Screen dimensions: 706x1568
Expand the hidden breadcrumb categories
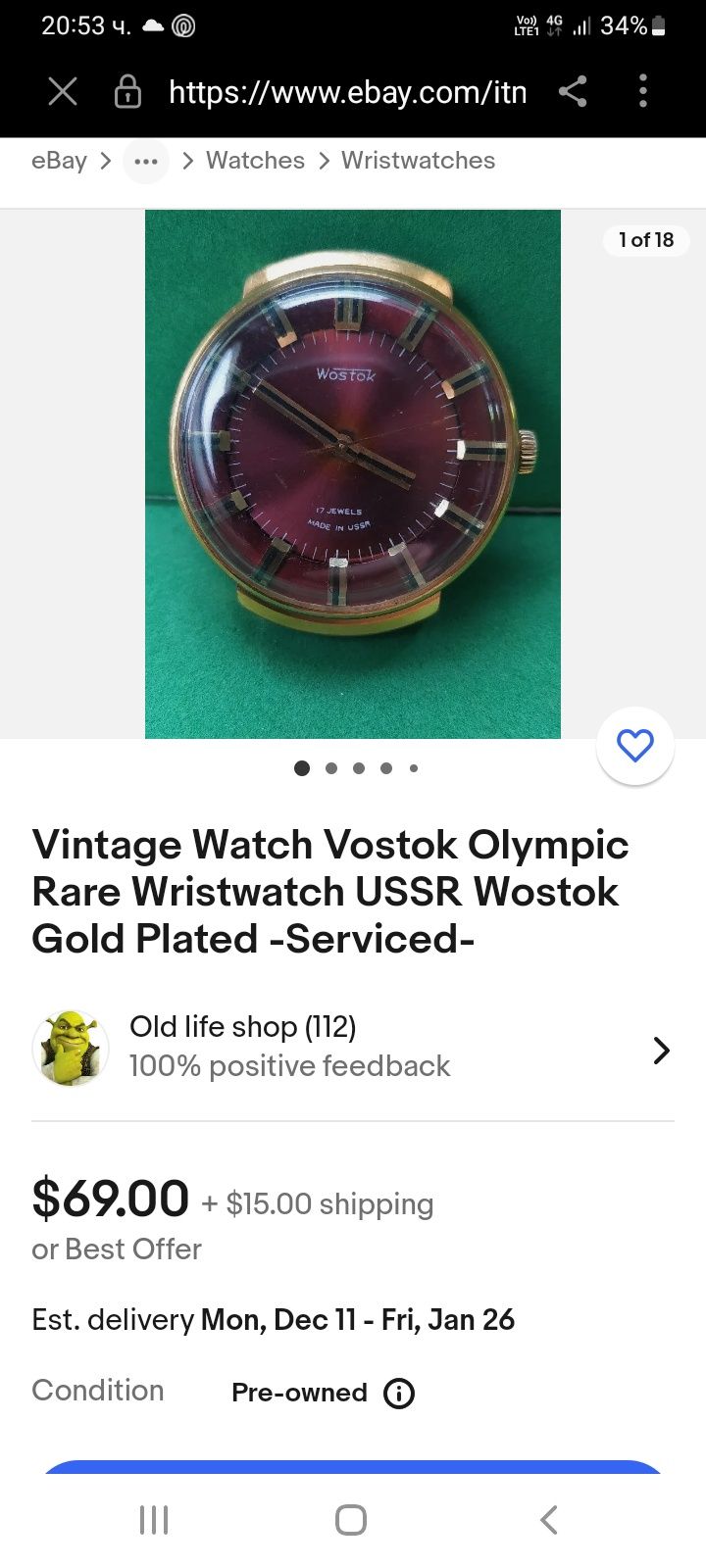pyautogui.click(x=146, y=162)
